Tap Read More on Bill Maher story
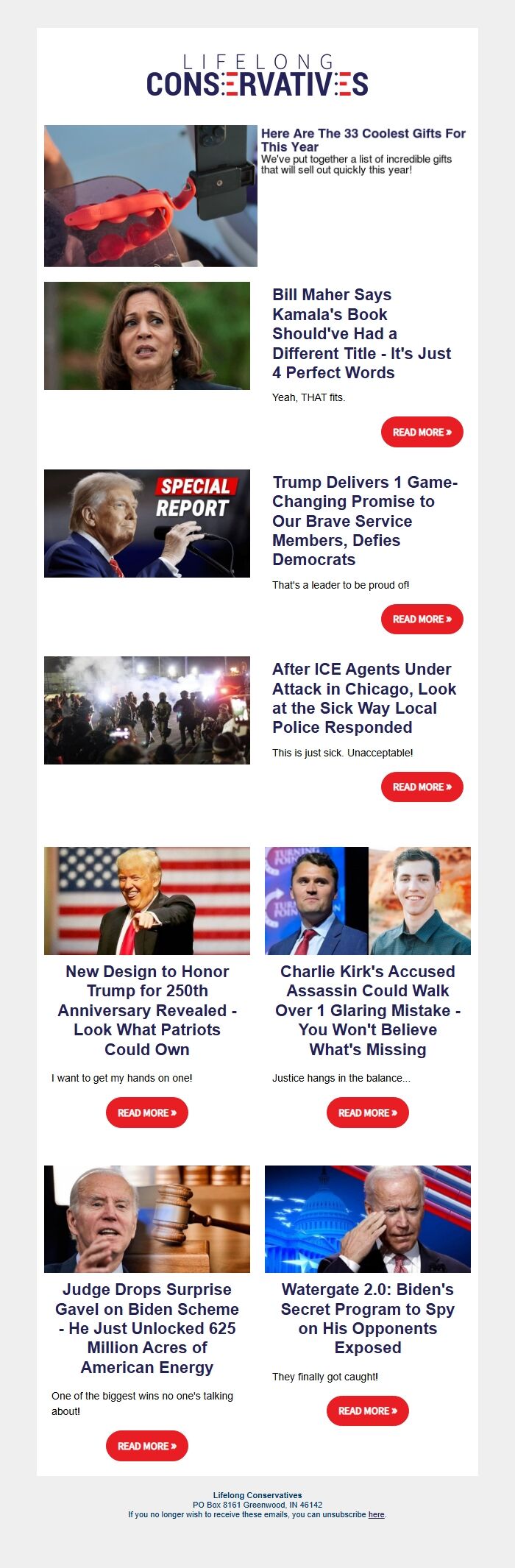The width and height of the screenshot is (515, 1568). point(422,432)
